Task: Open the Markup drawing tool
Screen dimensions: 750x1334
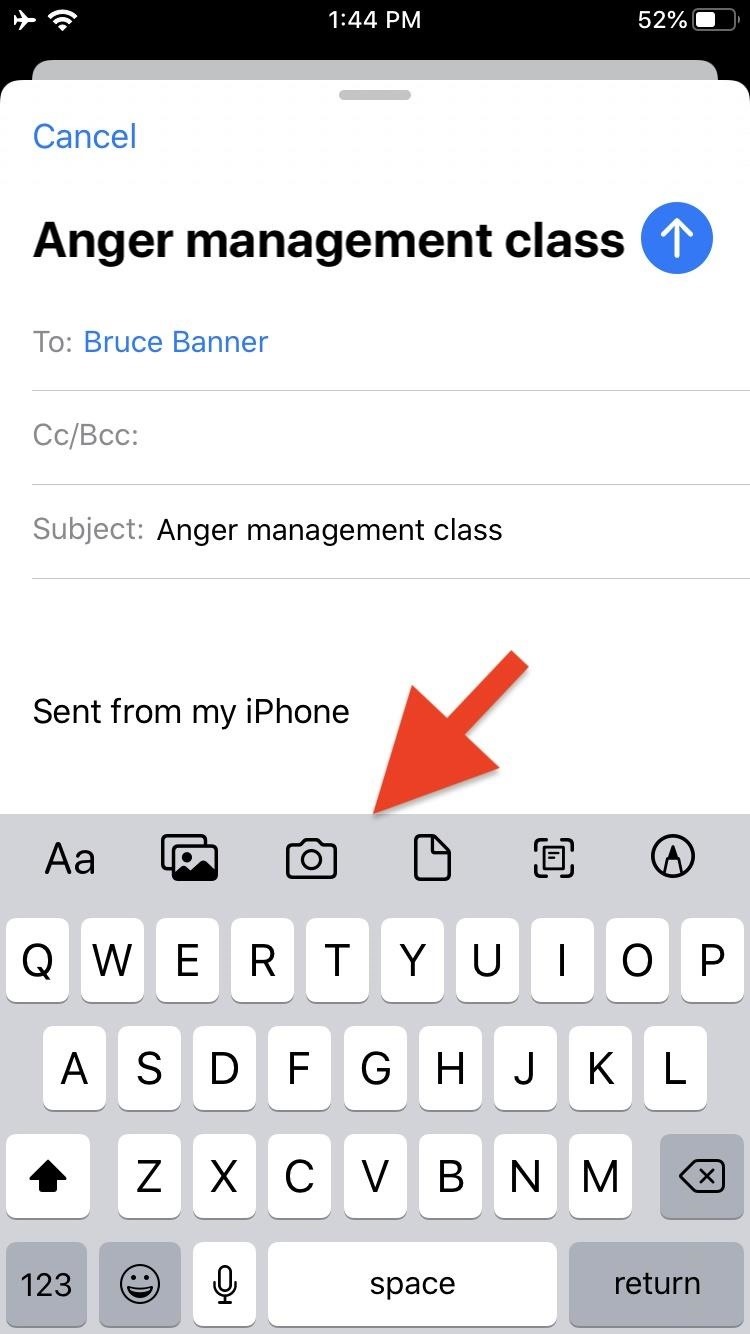Action: click(x=672, y=857)
